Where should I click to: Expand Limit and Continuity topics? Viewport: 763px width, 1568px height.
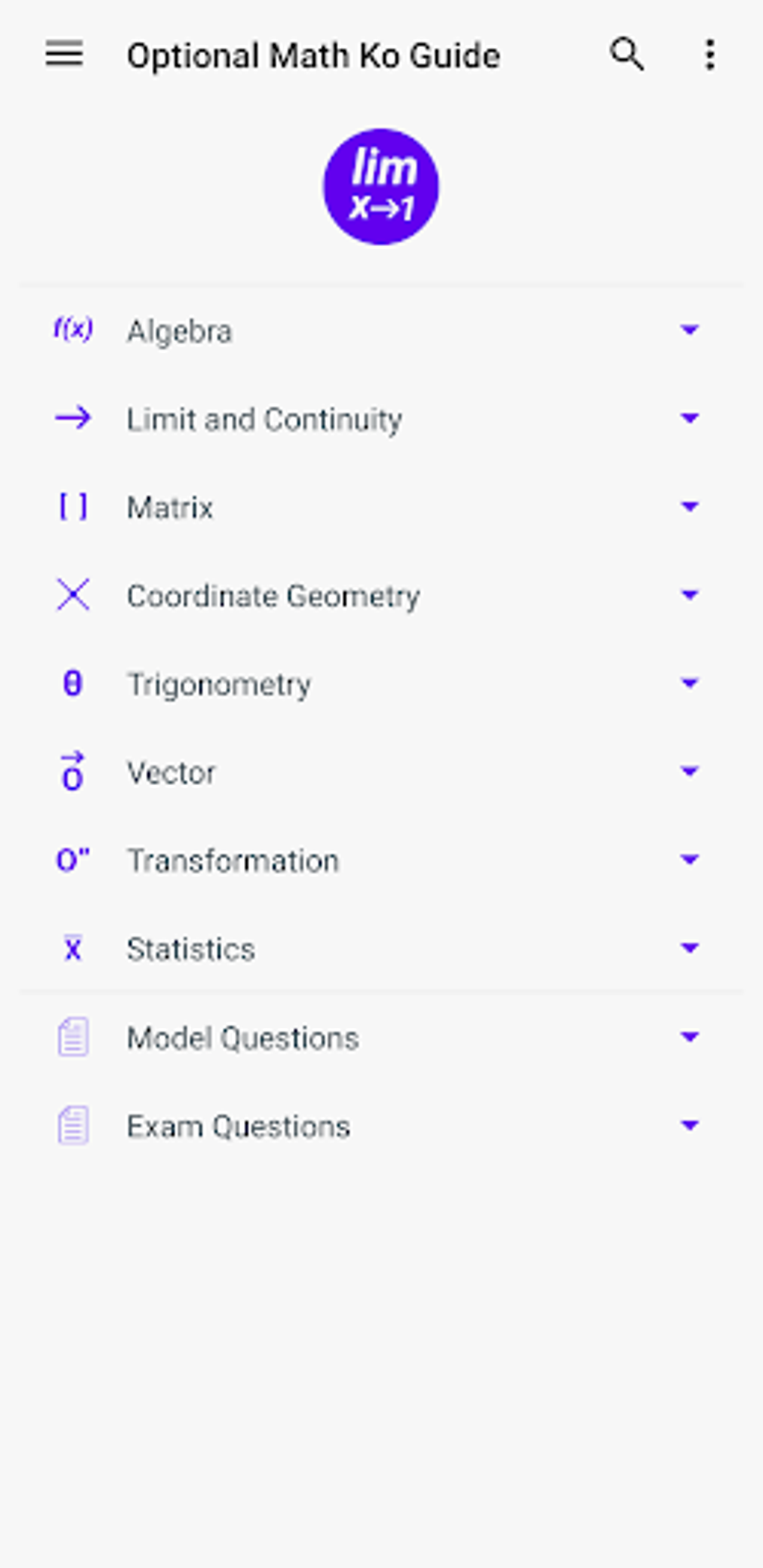point(689,418)
